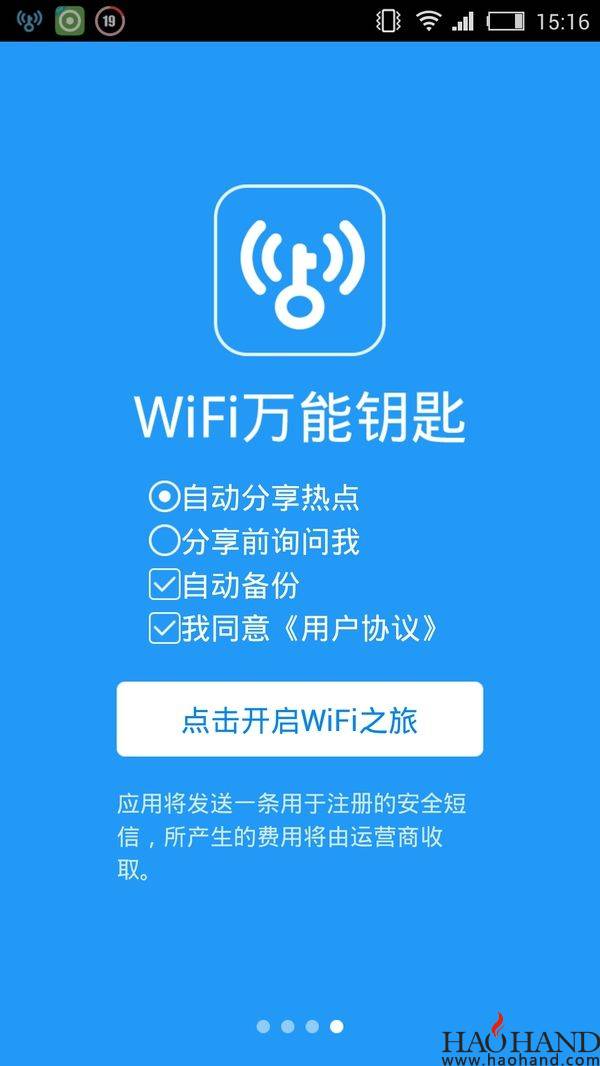Jump to the first page indicator dot

[263, 1026]
